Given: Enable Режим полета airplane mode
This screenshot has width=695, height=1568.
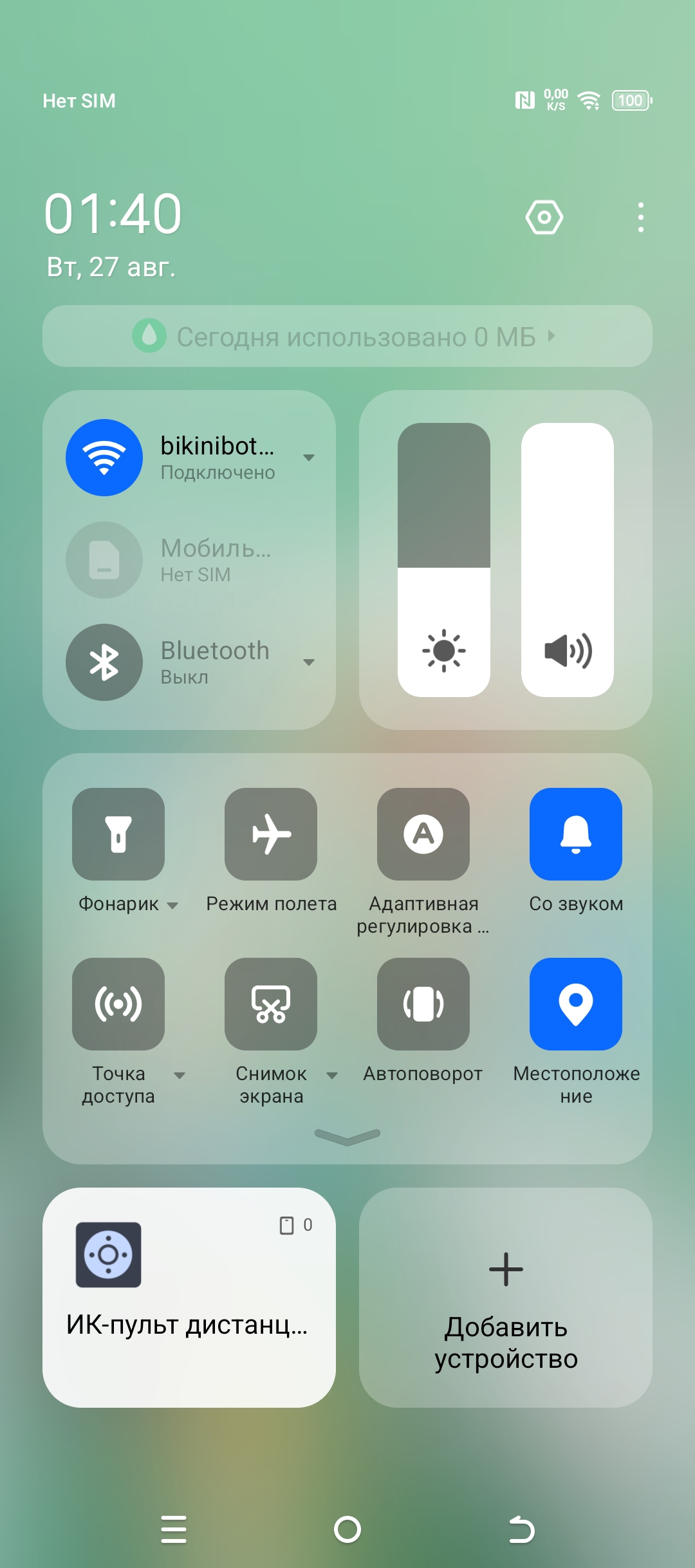Looking at the screenshot, I should pos(271,834).
